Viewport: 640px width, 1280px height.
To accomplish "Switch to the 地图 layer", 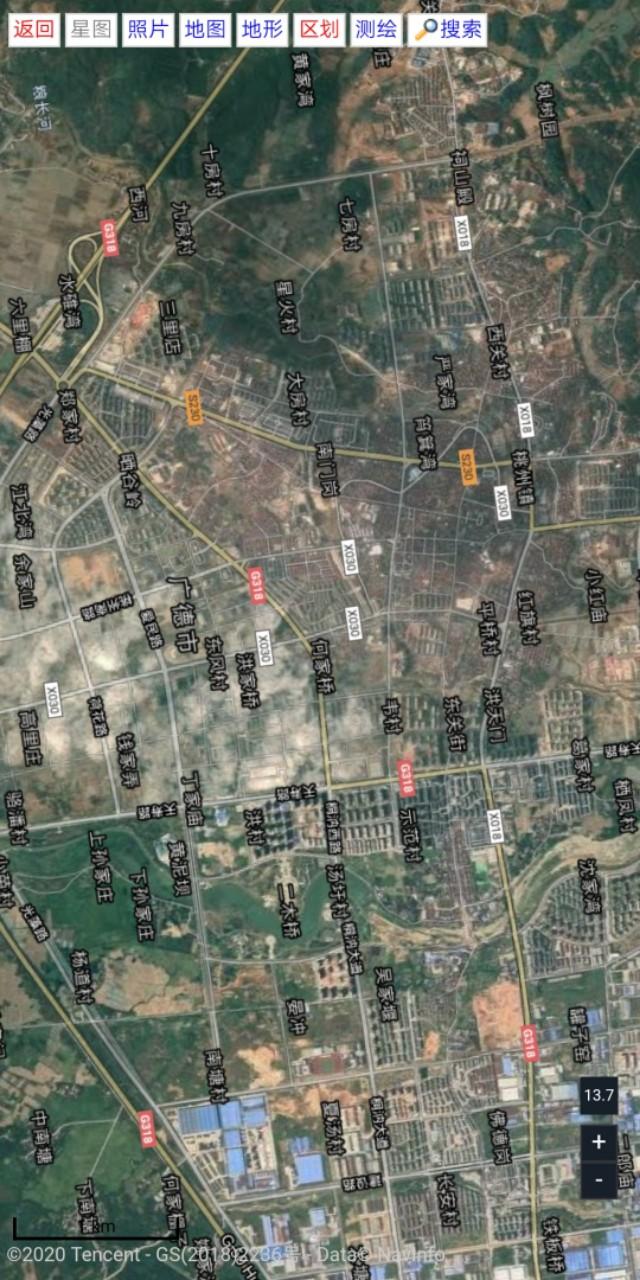I will (x=205, y=30).
